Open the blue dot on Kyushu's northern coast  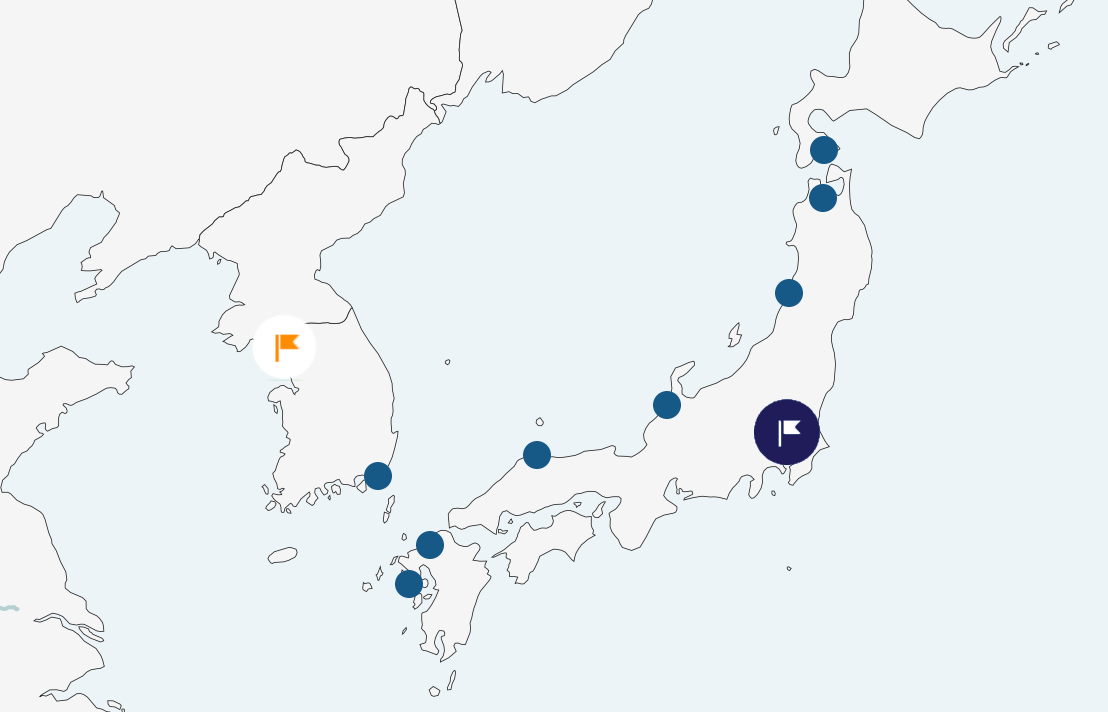(430, 545)
